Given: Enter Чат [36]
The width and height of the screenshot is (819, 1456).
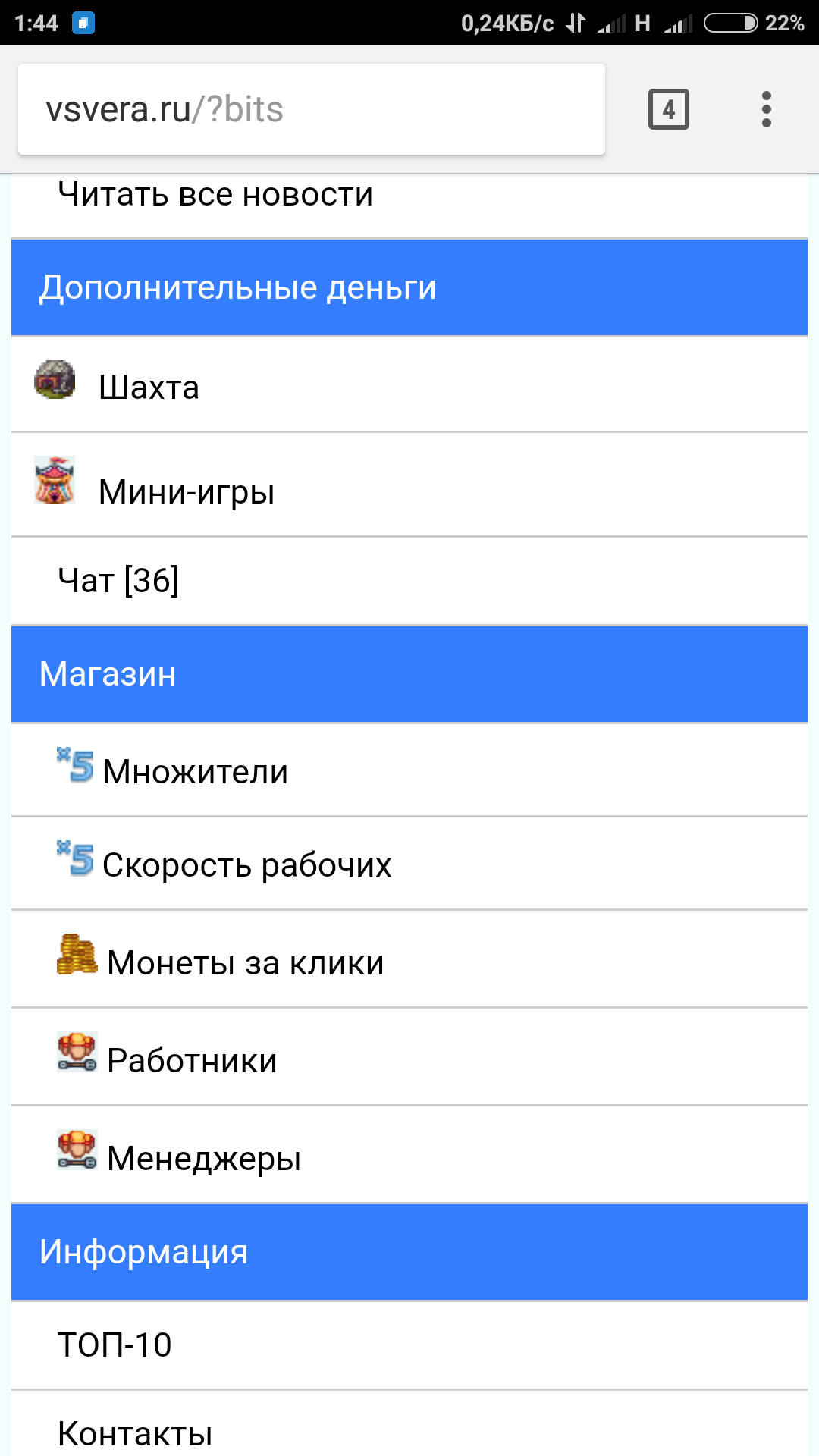Looking at the screenshot, I should (x=118, y=581).
